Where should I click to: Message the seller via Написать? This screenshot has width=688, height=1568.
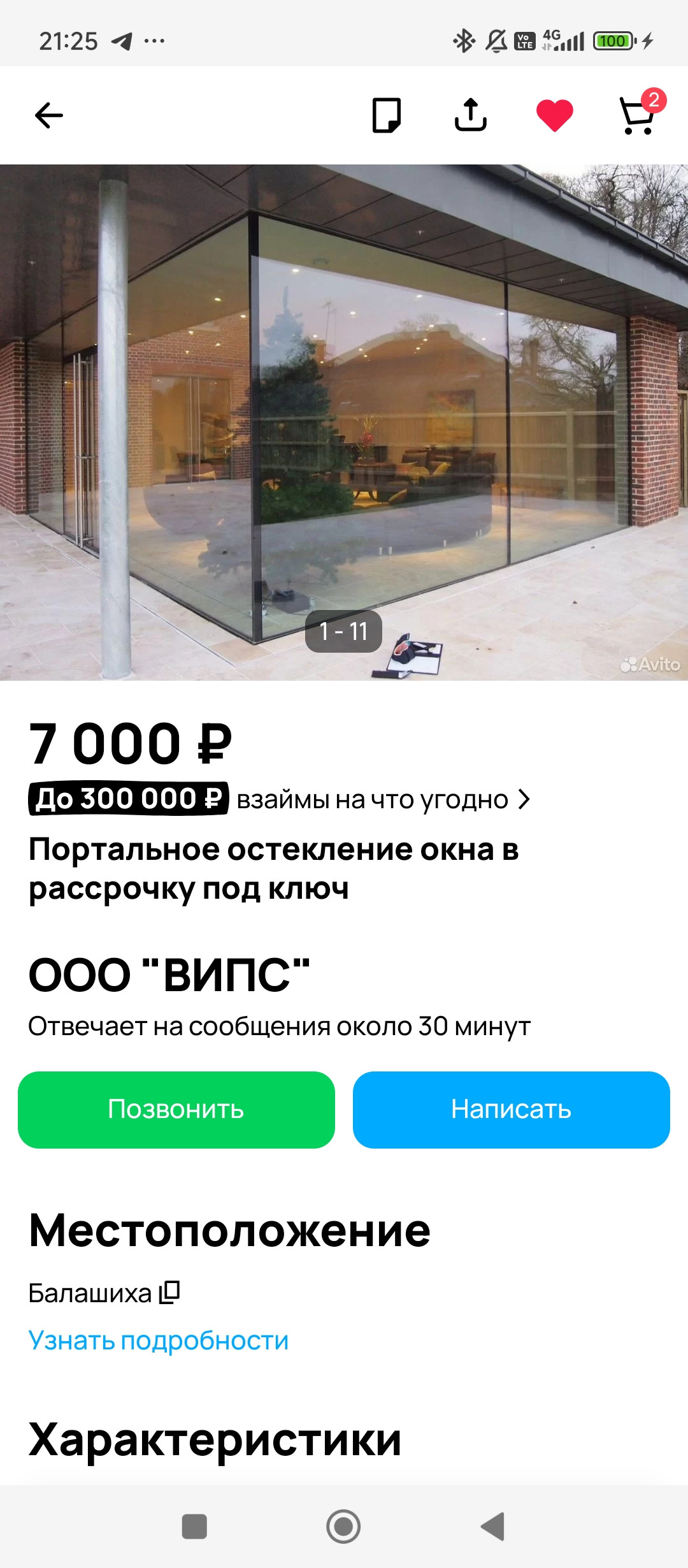[x=511, y=1110]
